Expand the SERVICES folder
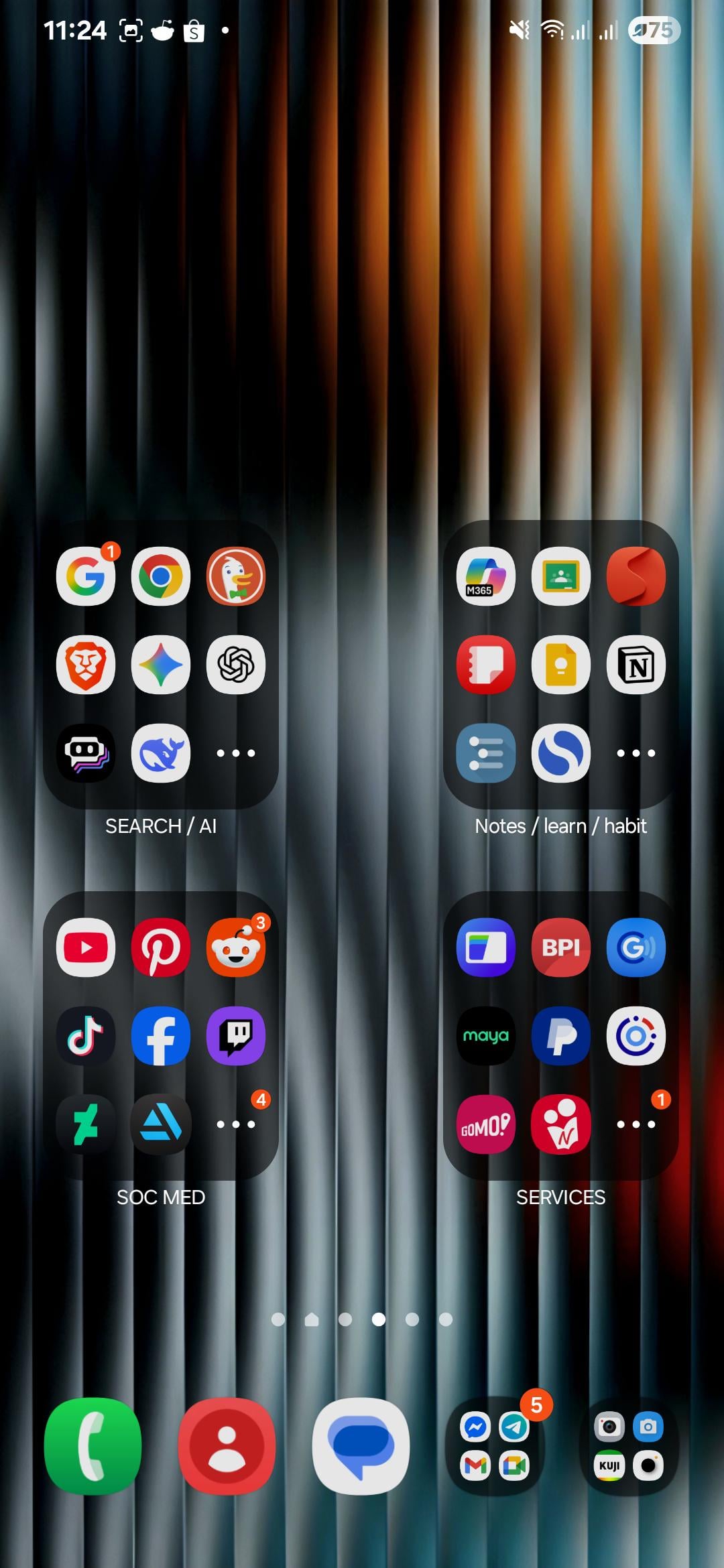The image size is (724, 1568). (636, 1124)
